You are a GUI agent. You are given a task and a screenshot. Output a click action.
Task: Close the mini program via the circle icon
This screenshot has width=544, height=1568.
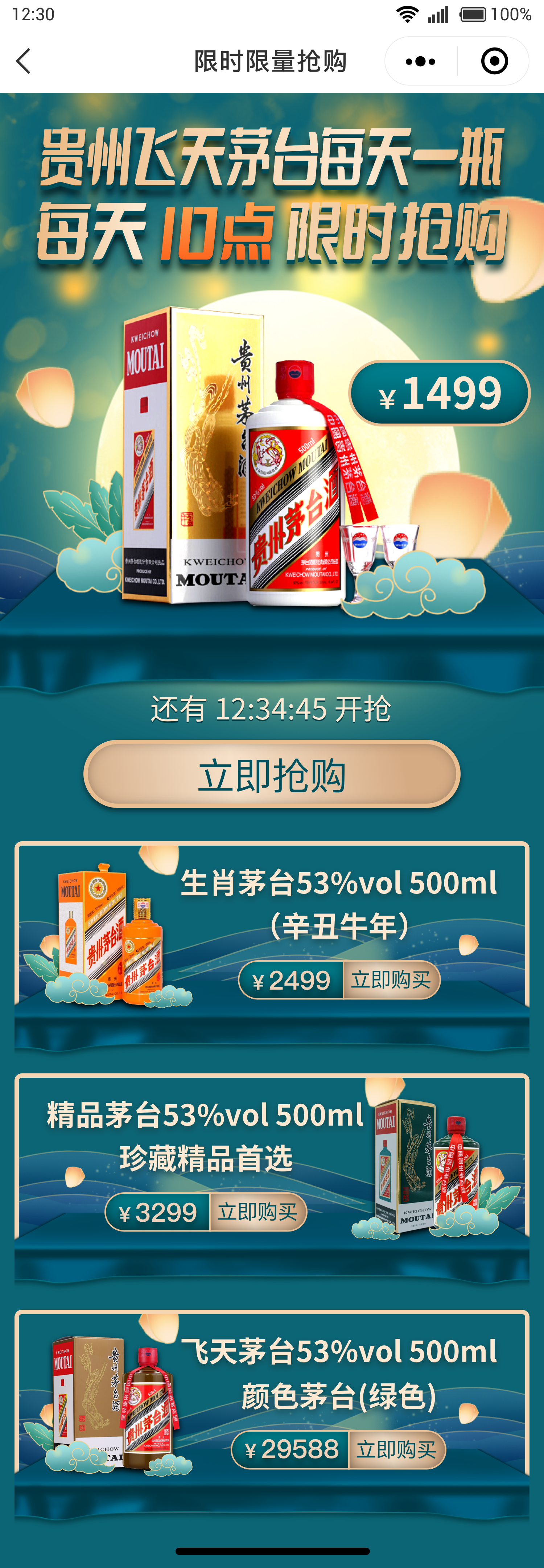click(x=494, y=61)
